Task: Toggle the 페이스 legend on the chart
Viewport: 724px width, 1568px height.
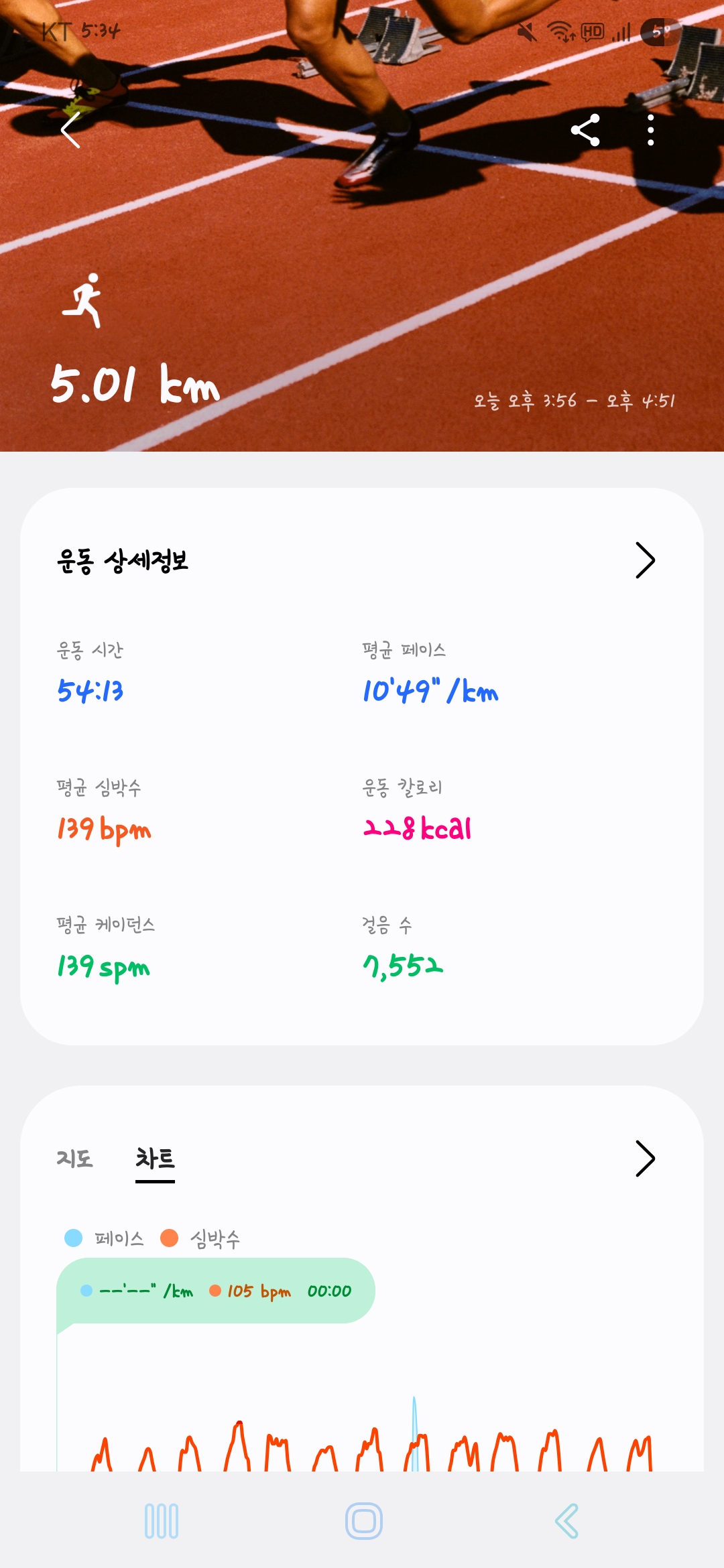Action: pyautogui.click(x=105, y=1238)
